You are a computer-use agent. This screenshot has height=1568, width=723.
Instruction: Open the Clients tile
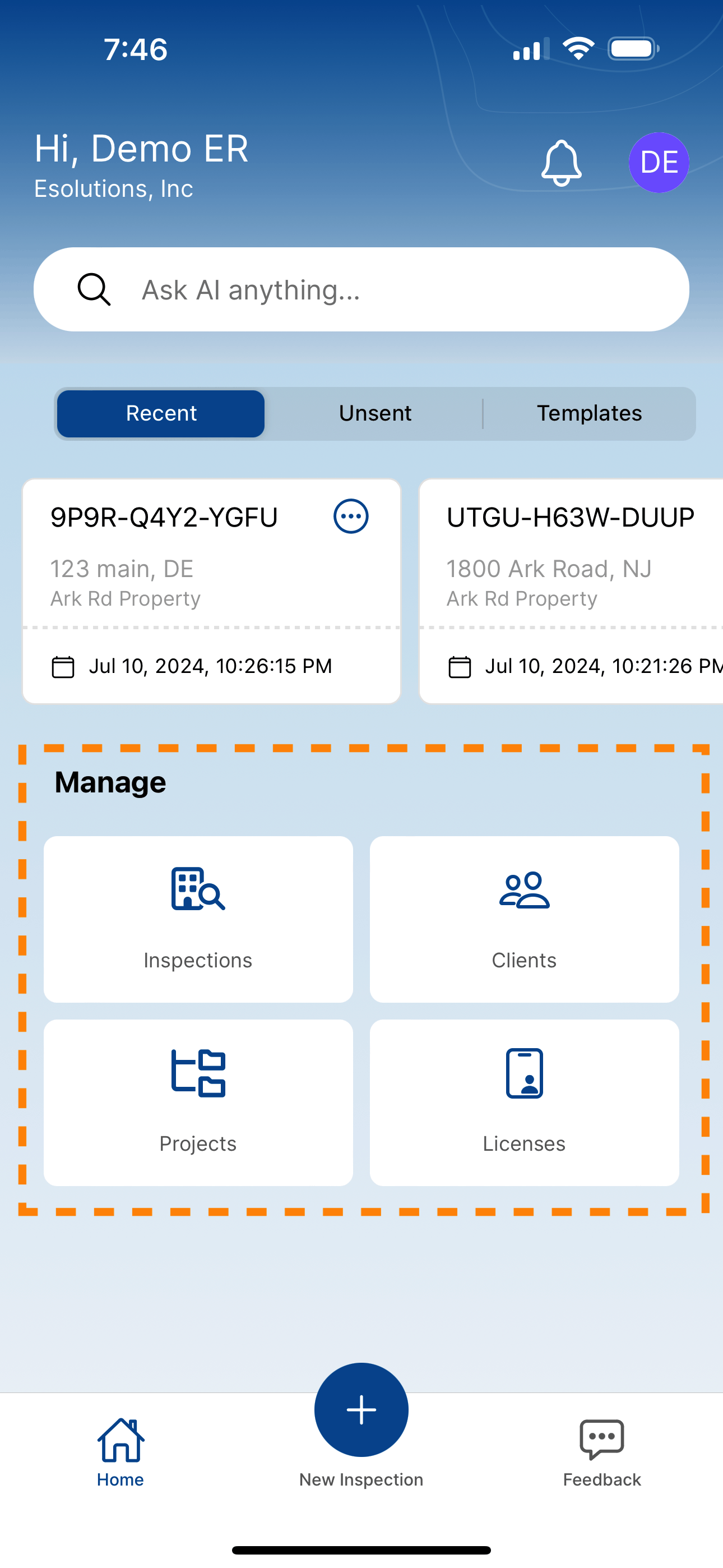click(524, 919)
